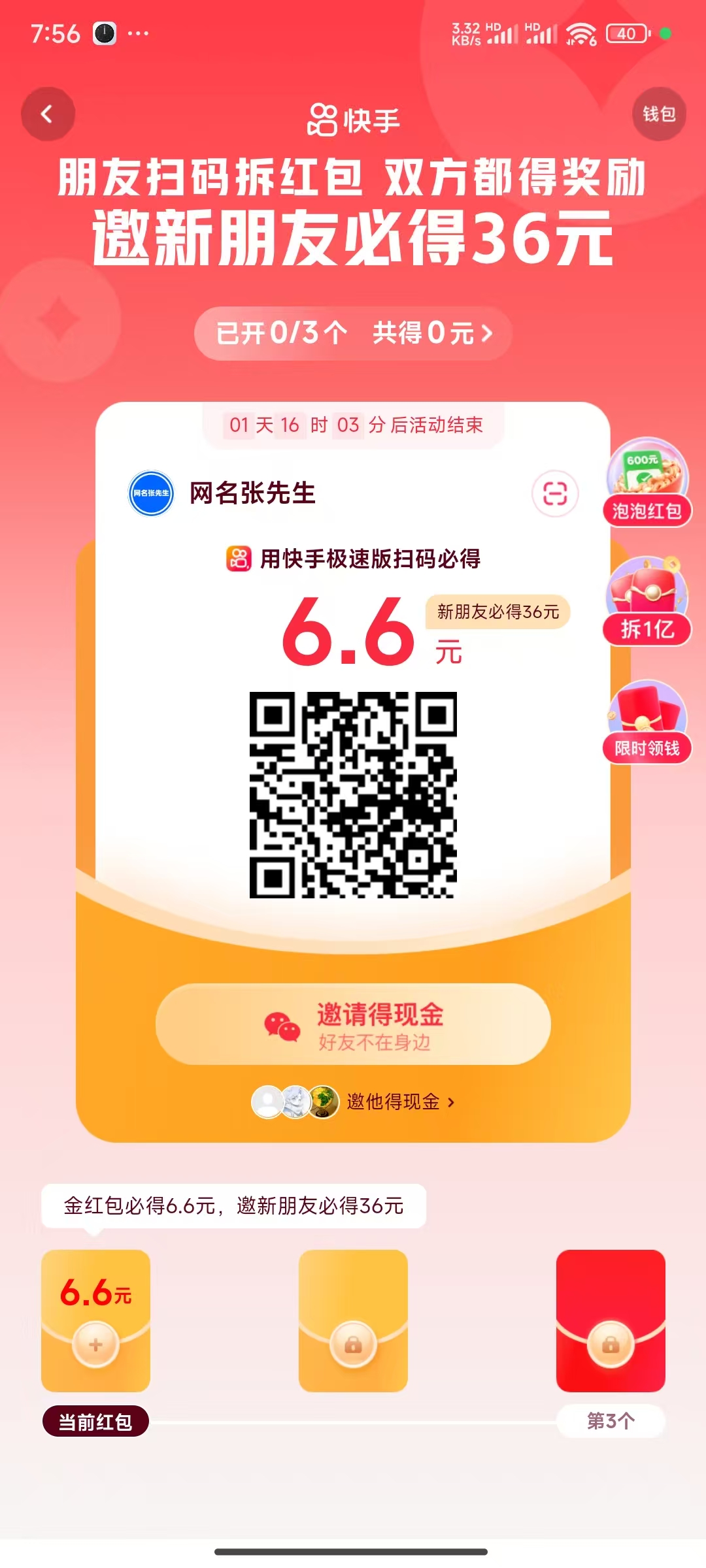Image resolution: width=706 pixels, height=1568 pixels.
Task: Tap the 邀请得现金 WeChat invite button
Action: (353, 1024)
